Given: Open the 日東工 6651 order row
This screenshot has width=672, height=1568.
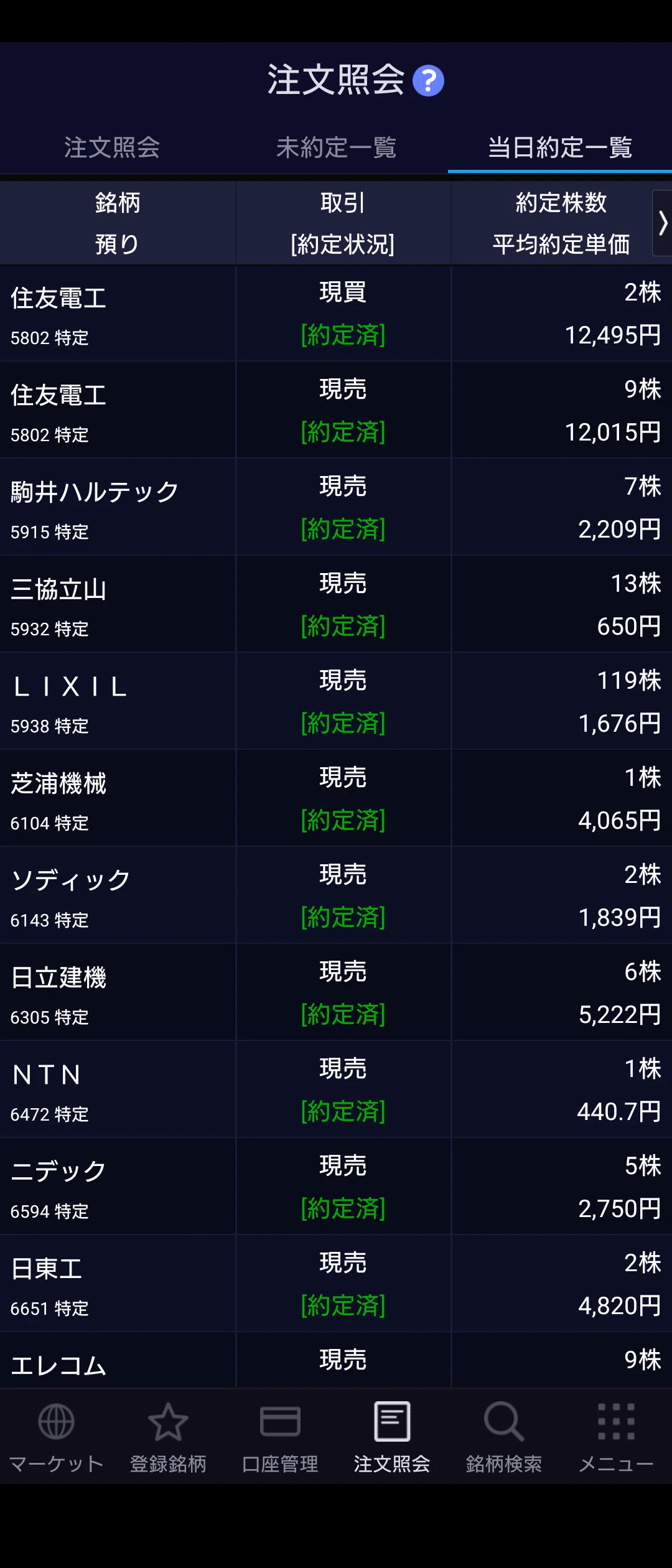Looking at the screenshot, I should point(336,1284).
